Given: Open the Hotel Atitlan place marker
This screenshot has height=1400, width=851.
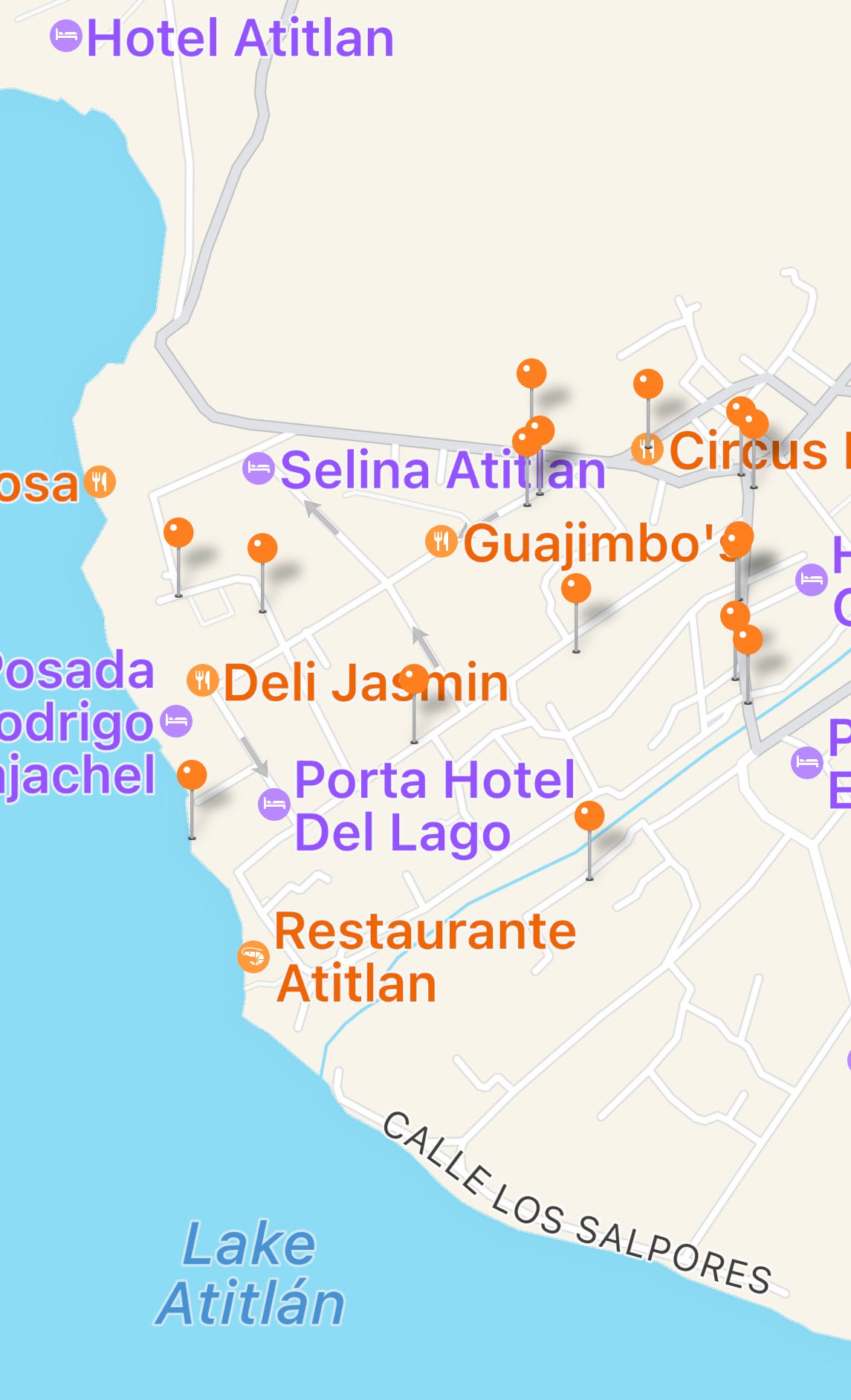Looking at the screenshot, I should click(x=65, y=36).
